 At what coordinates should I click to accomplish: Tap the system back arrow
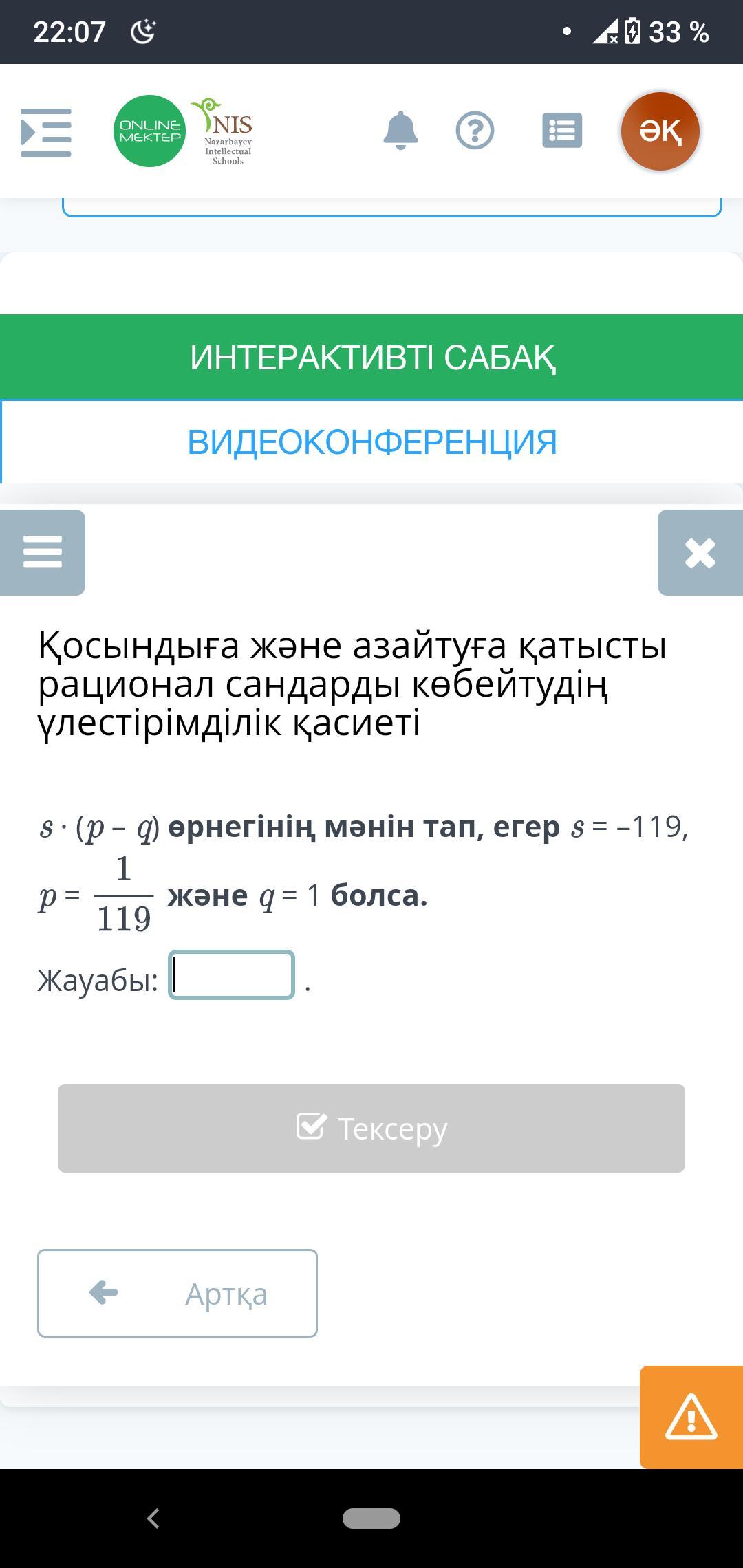(153, 1518)
